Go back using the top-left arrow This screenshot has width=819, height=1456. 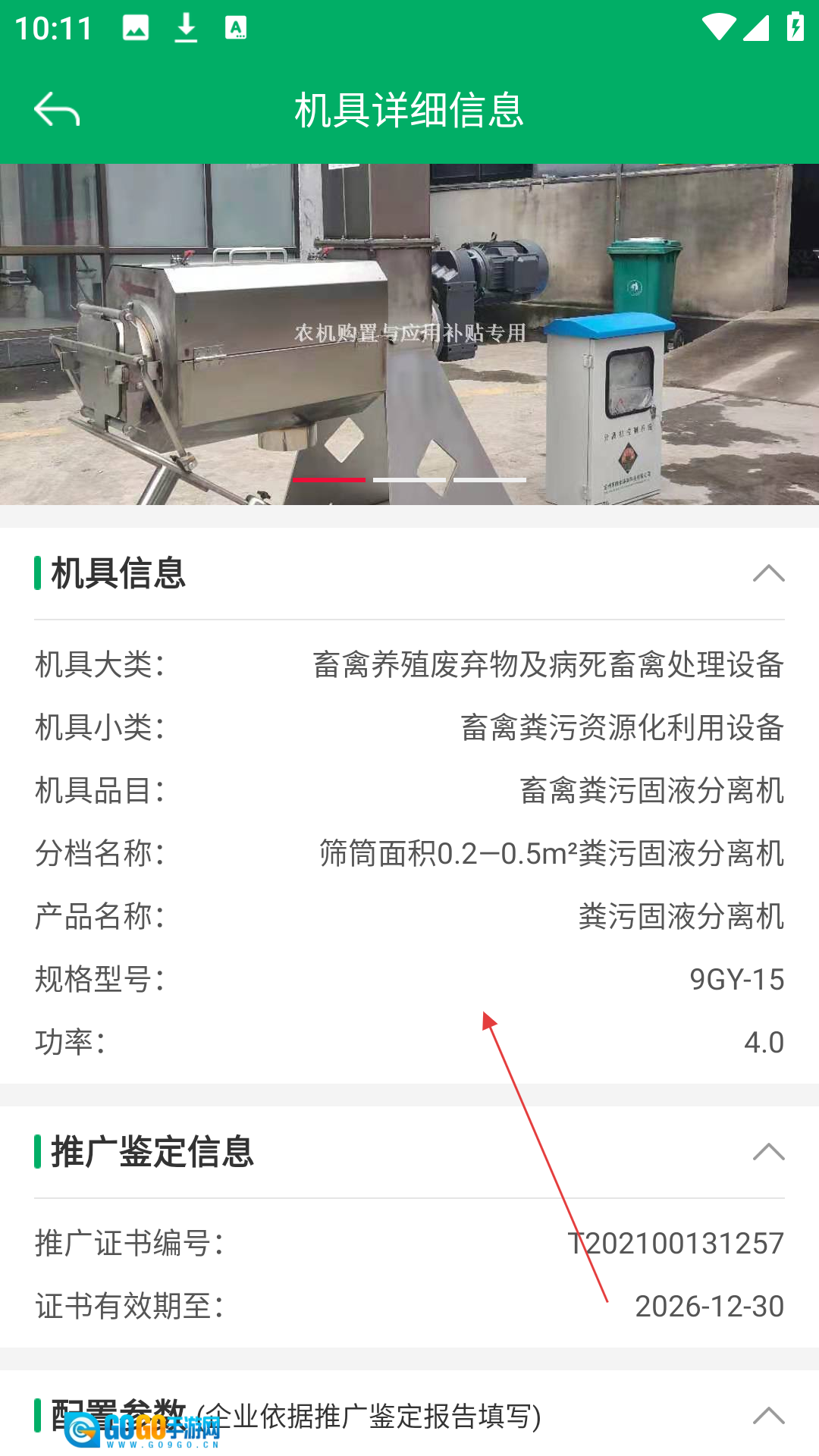(57, 110)
